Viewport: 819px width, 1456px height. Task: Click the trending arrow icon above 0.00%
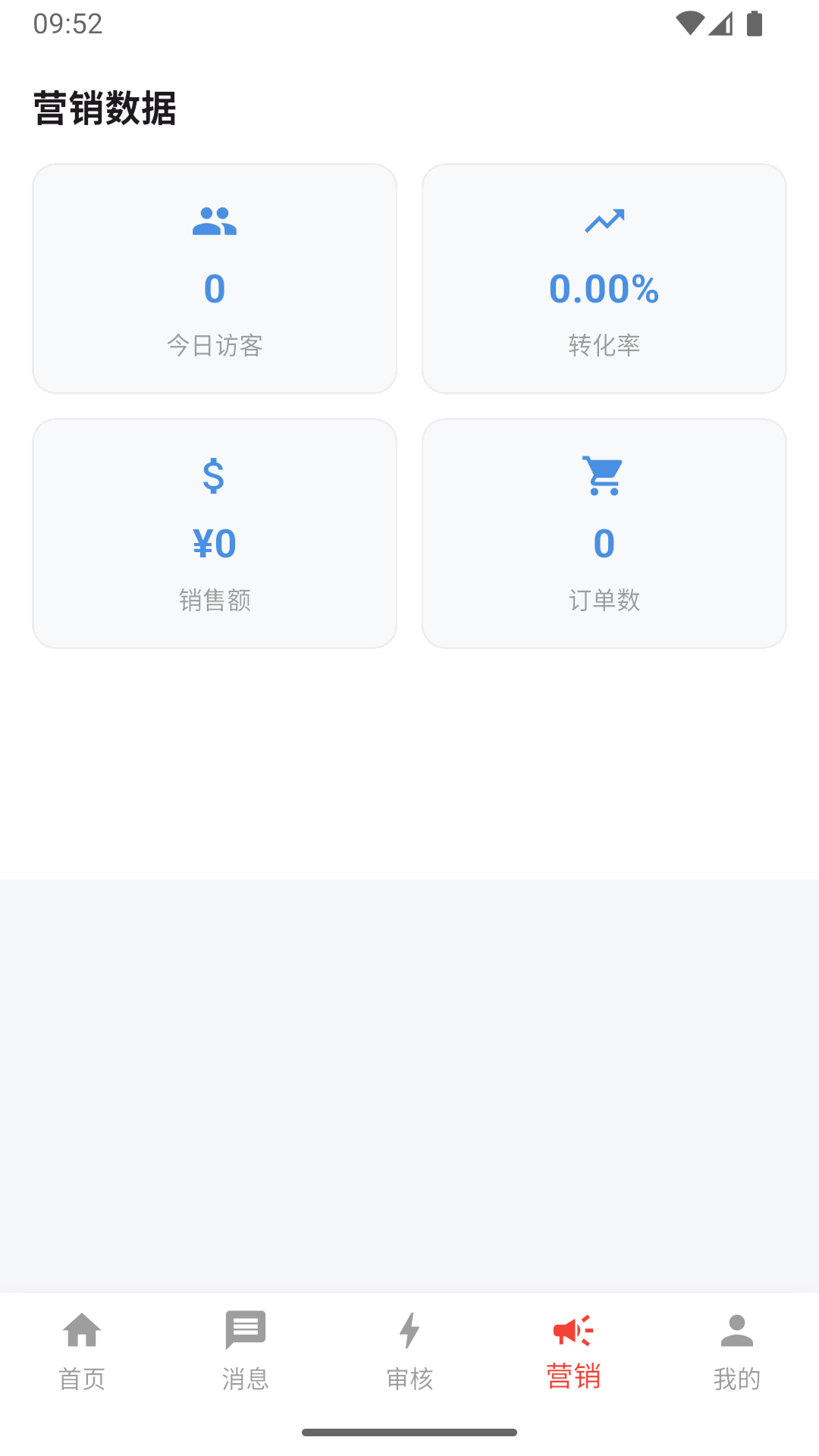(x=604, y=221)
